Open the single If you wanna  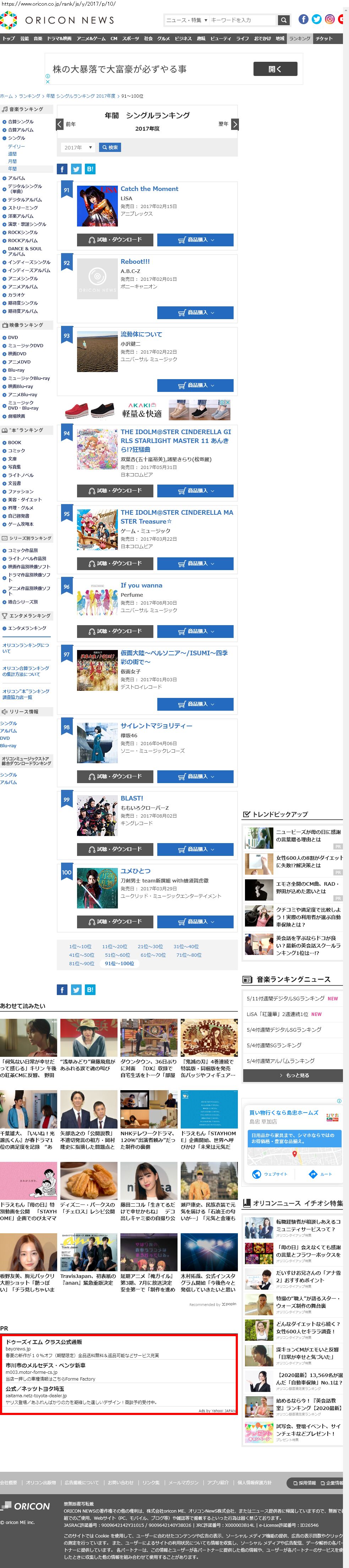pos(141,586)
